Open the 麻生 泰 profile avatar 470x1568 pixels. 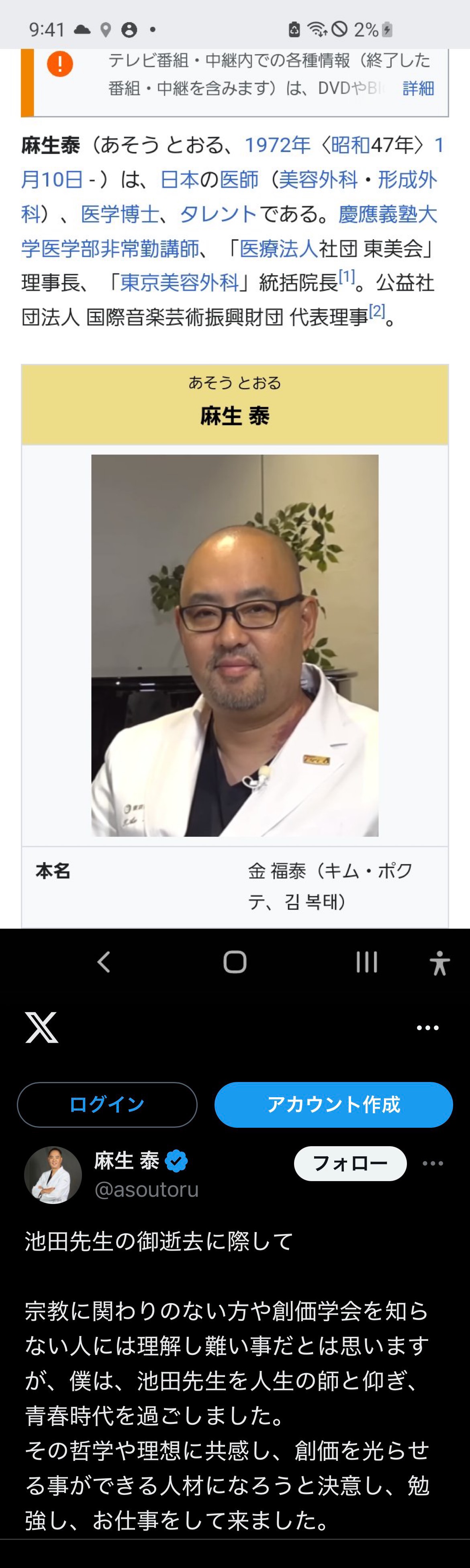tap(53, 1175)
